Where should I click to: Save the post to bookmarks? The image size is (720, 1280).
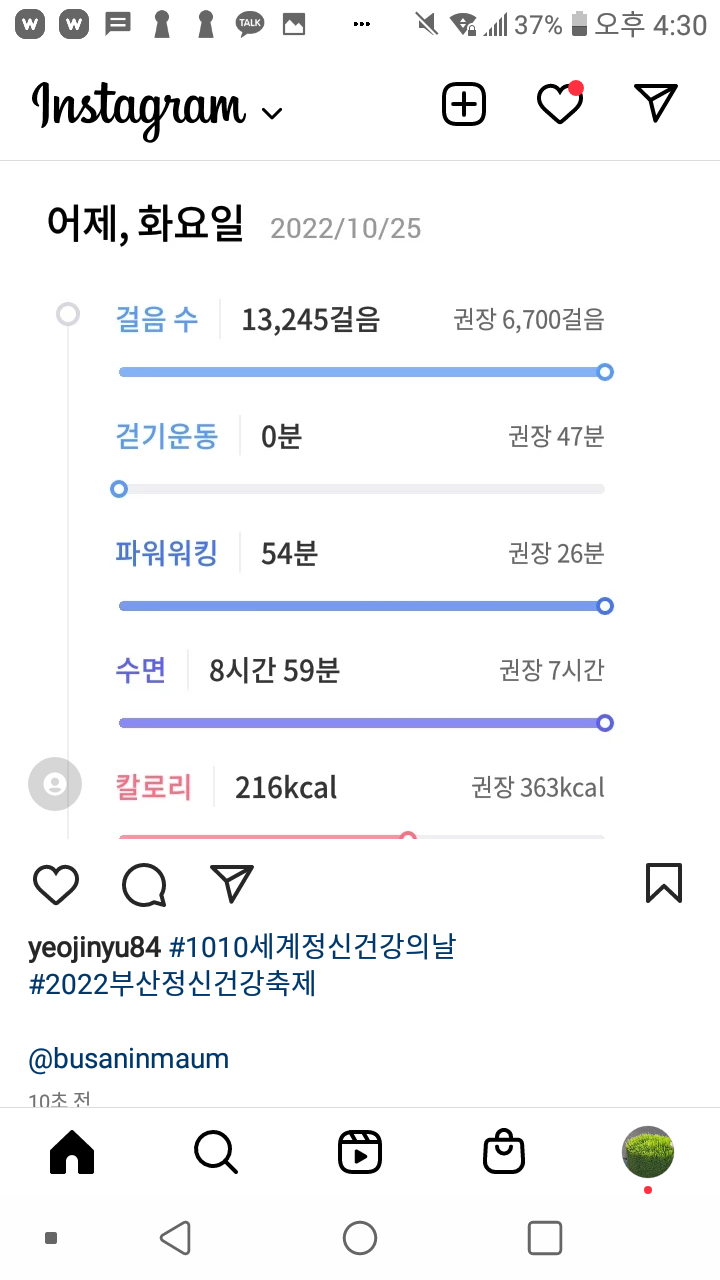click(x=664, y=883)
